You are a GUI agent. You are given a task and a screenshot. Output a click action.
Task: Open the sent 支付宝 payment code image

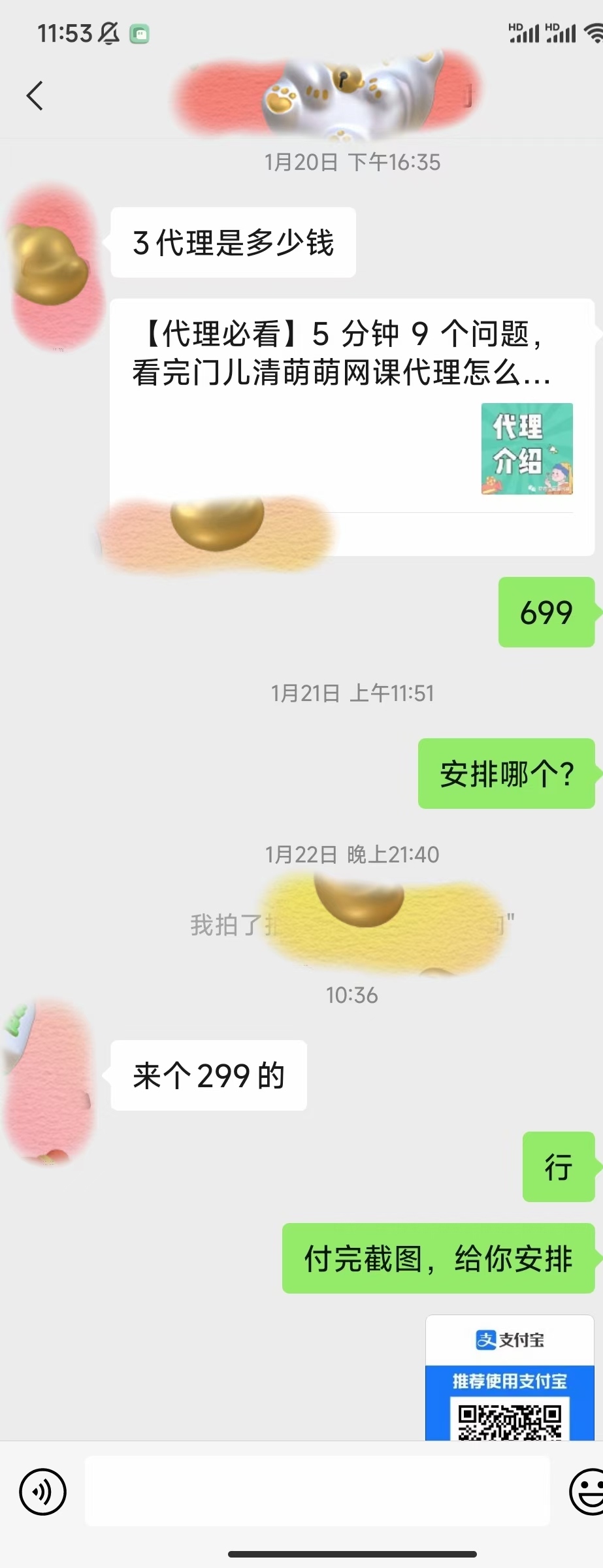tap(510, 1379)
